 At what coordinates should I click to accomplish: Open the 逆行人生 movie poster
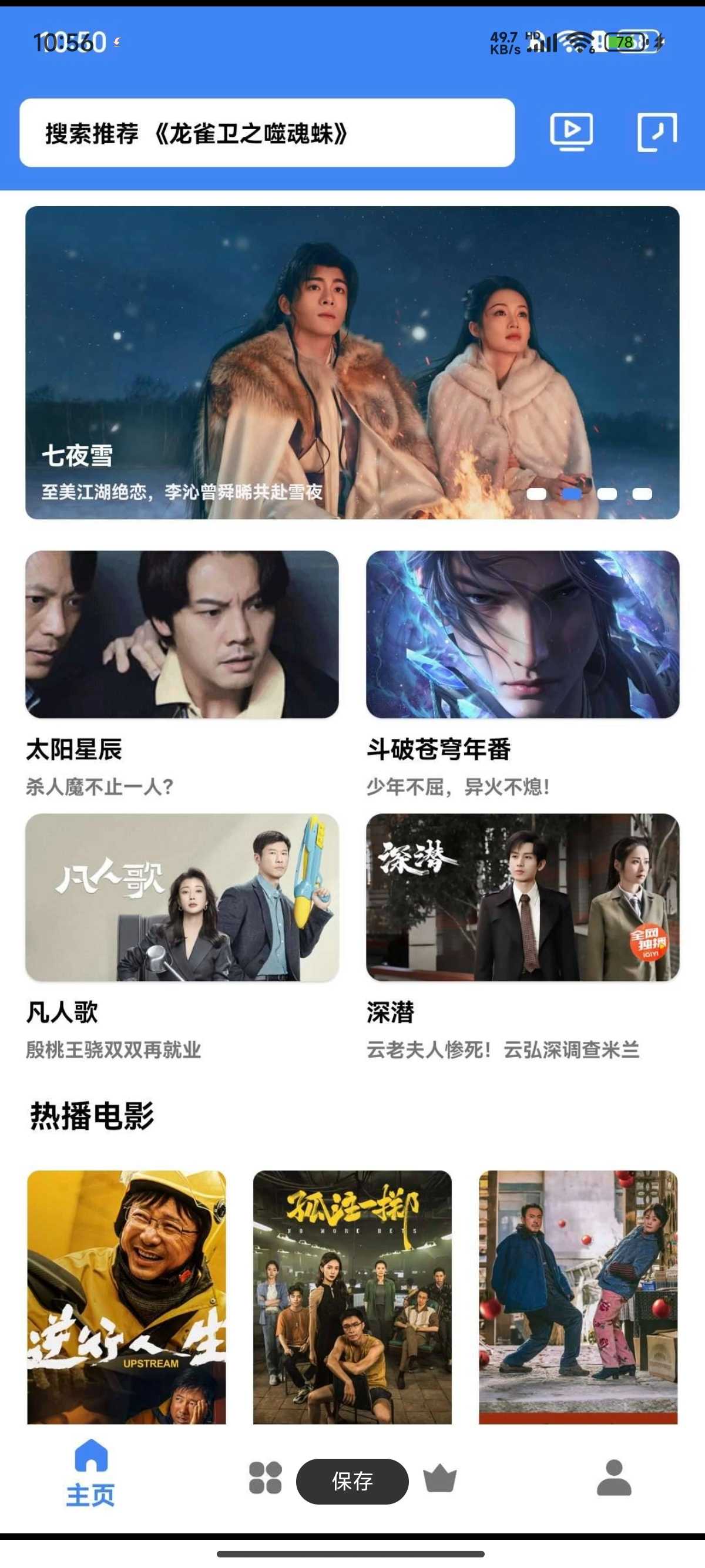127,1297
